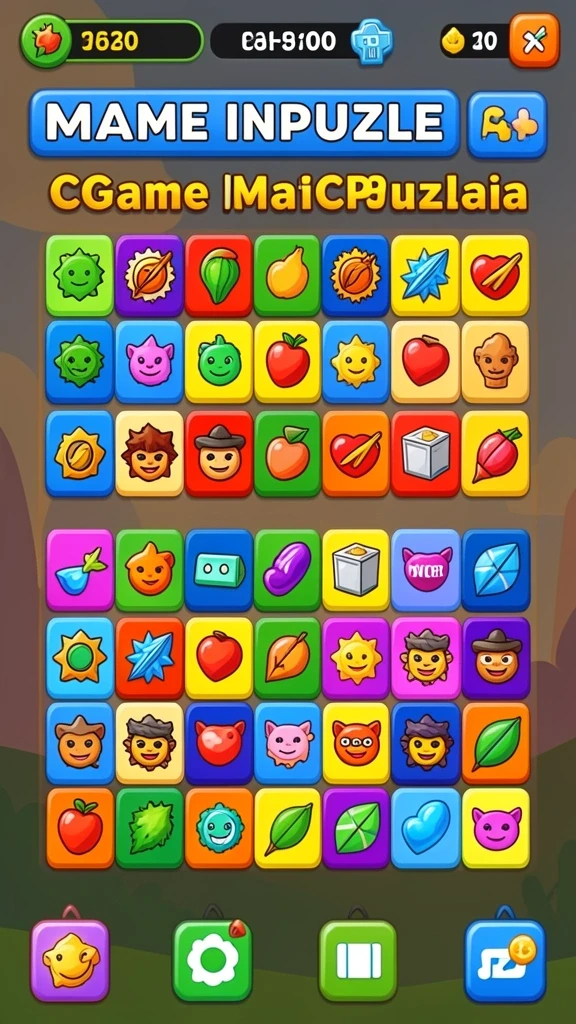576x1024 pixels.
Task: Tap the teal smiling gear tile on orange
Action: 219,827
